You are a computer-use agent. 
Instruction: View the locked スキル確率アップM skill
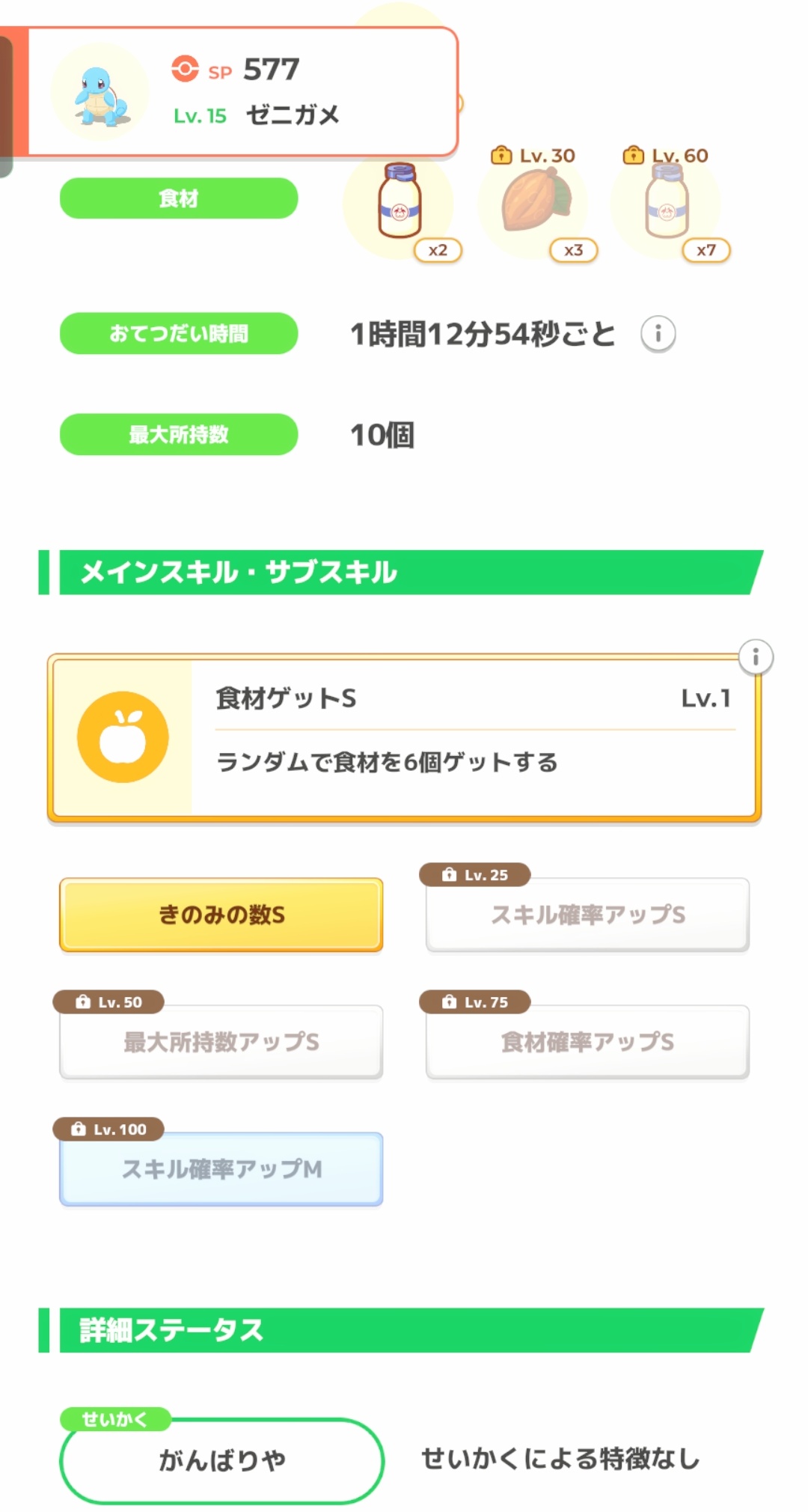point(221,1169)
